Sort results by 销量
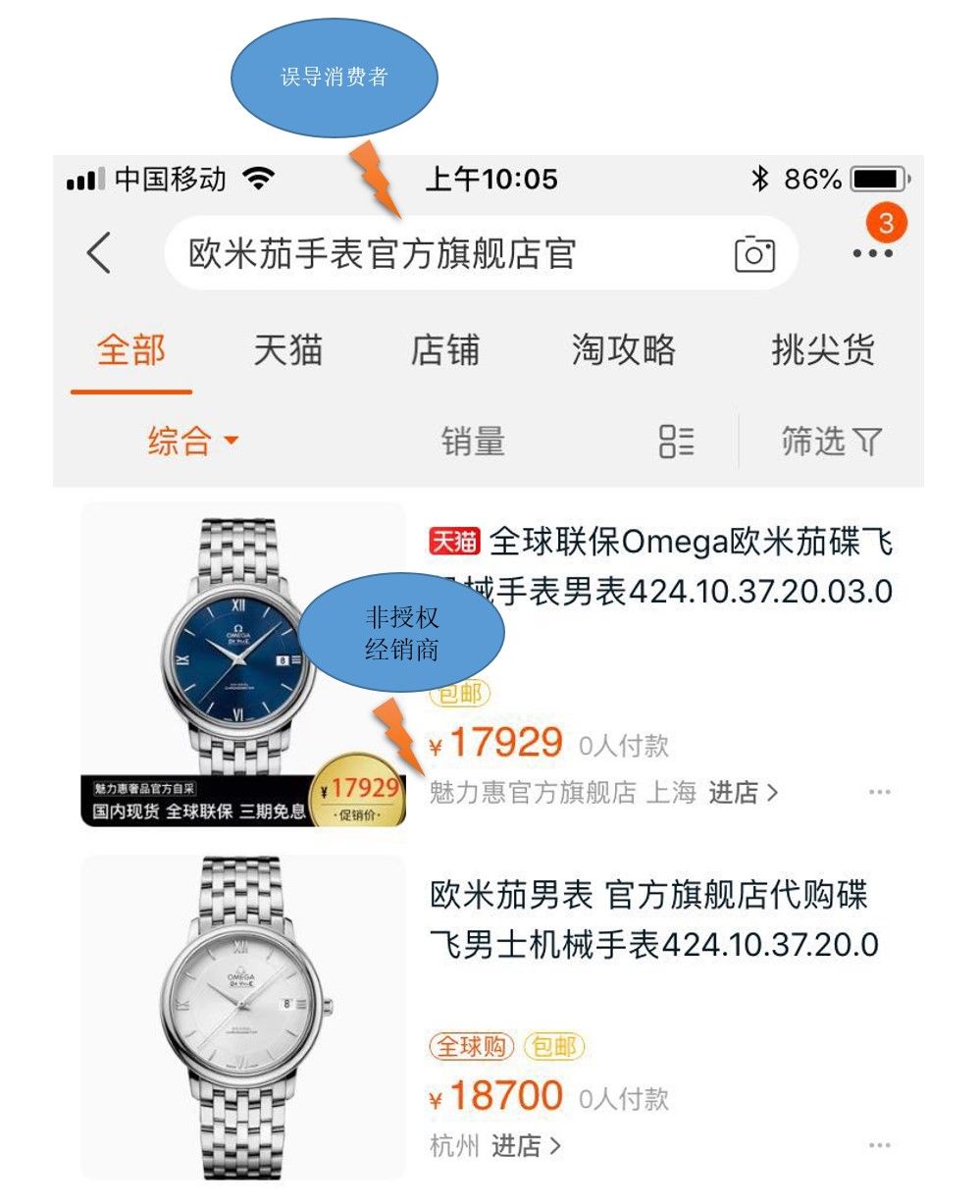The width and height of the screenshot is (980, 1204). pos(473,442)
